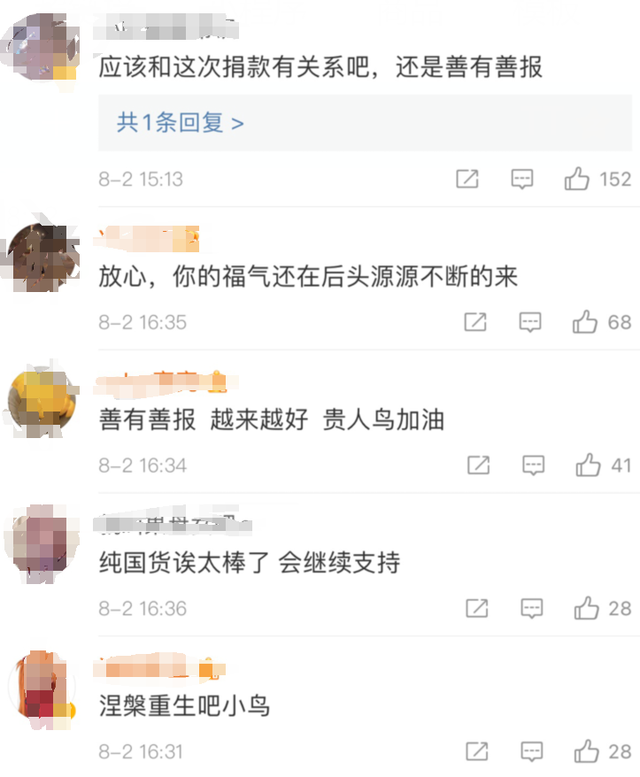
Task: Like the comment '纯国货诶太棒了'
Action: pyautogui.click(x=586, y=608)
